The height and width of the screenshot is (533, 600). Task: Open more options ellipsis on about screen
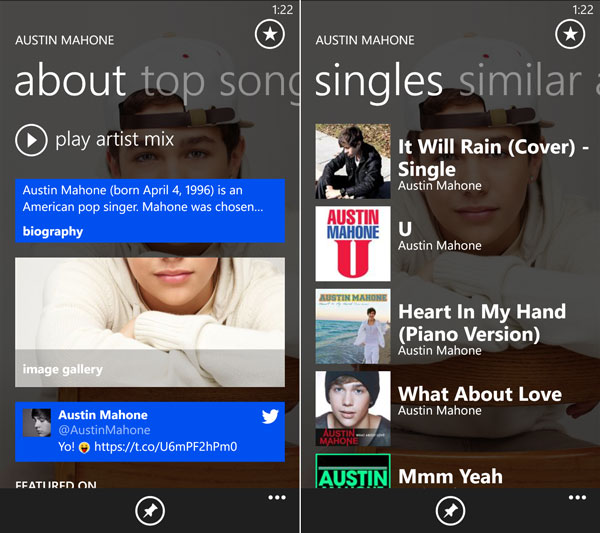277,498
